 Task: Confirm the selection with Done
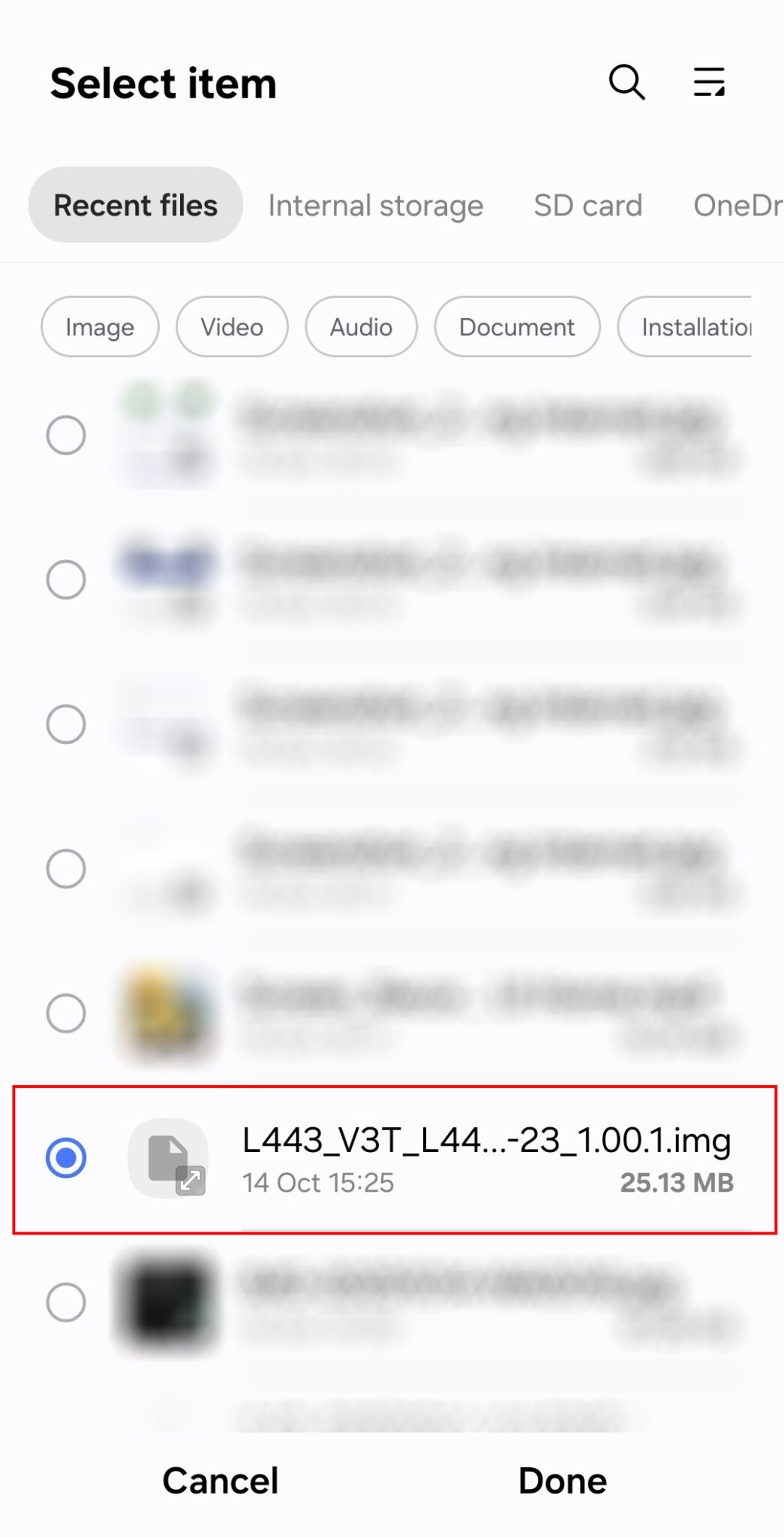(x=563, y=1481)
